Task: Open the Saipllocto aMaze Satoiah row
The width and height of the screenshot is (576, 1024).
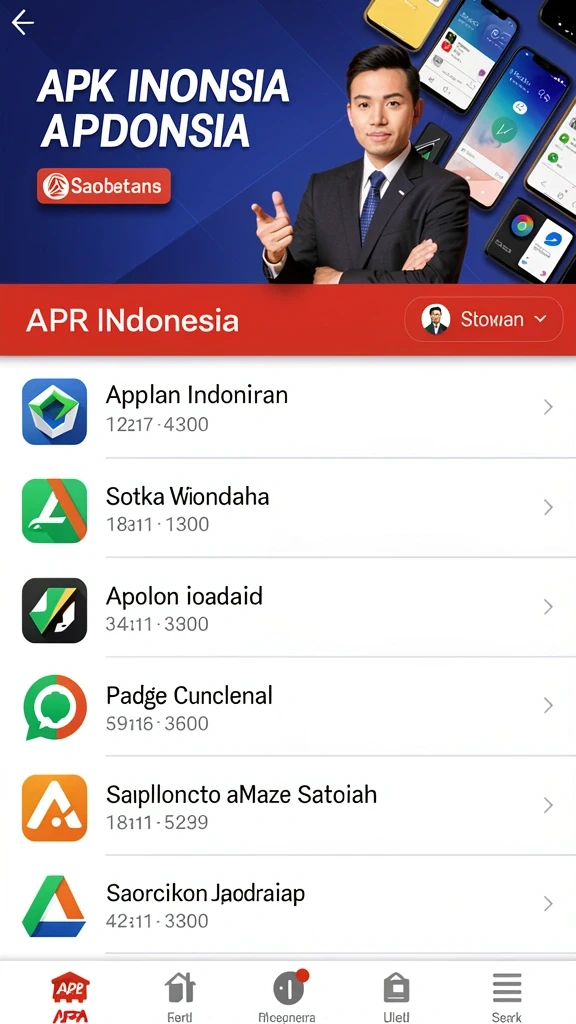Action: (288, 807)
